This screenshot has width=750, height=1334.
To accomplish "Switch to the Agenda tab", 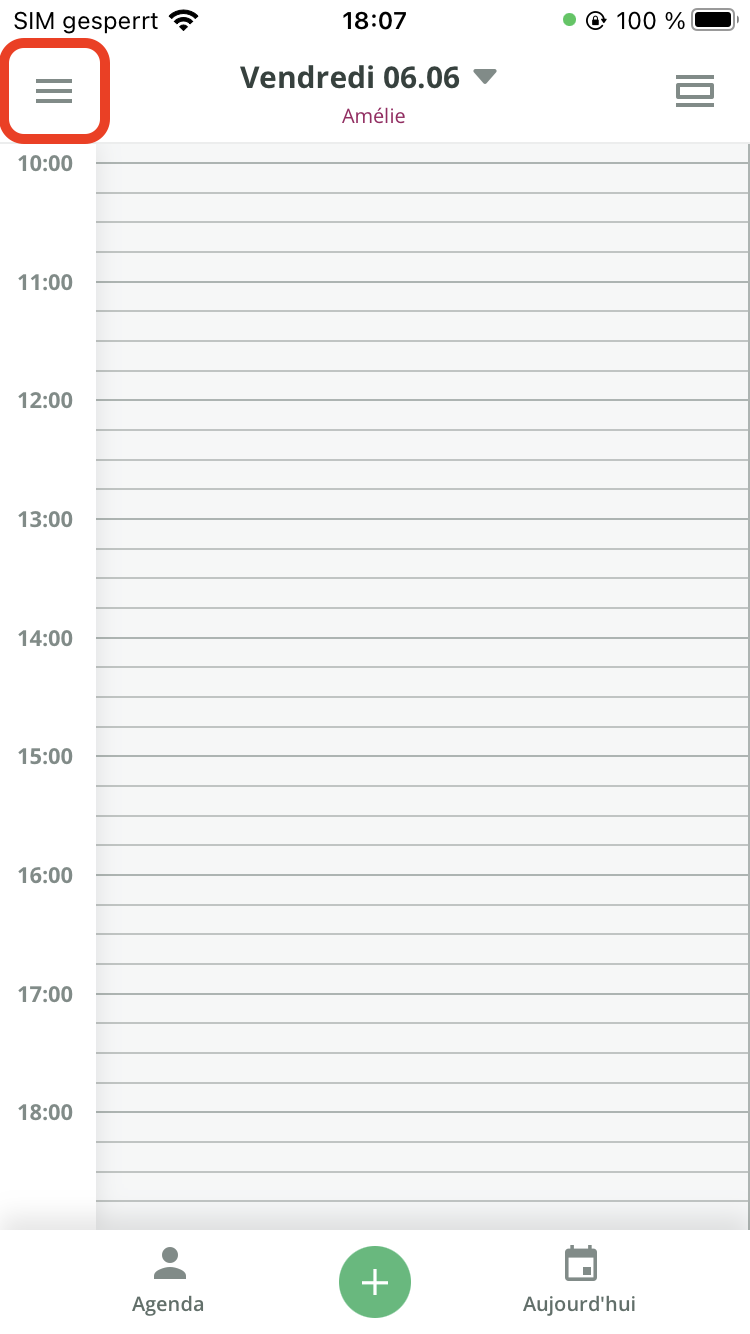I will pyautogui.click(x=168, y=1279).
